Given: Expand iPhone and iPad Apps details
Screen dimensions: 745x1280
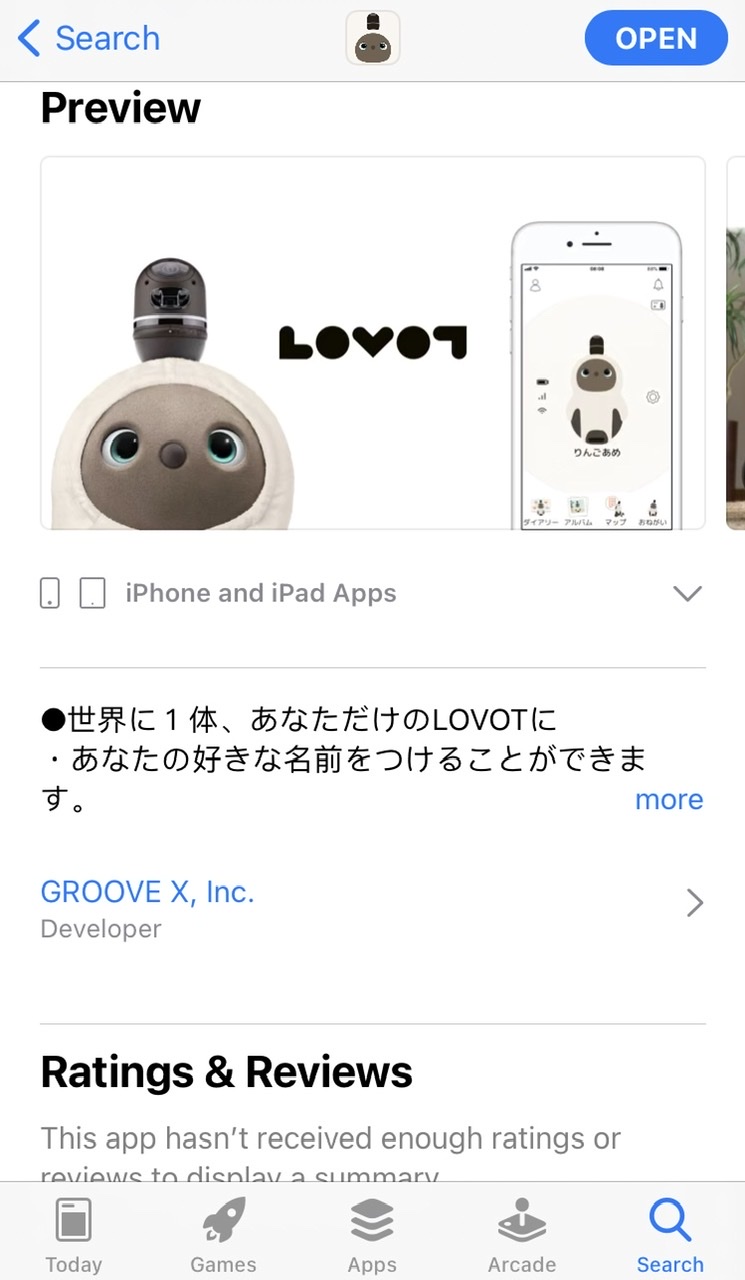Looking at the screenshot, I should [687, 594].
